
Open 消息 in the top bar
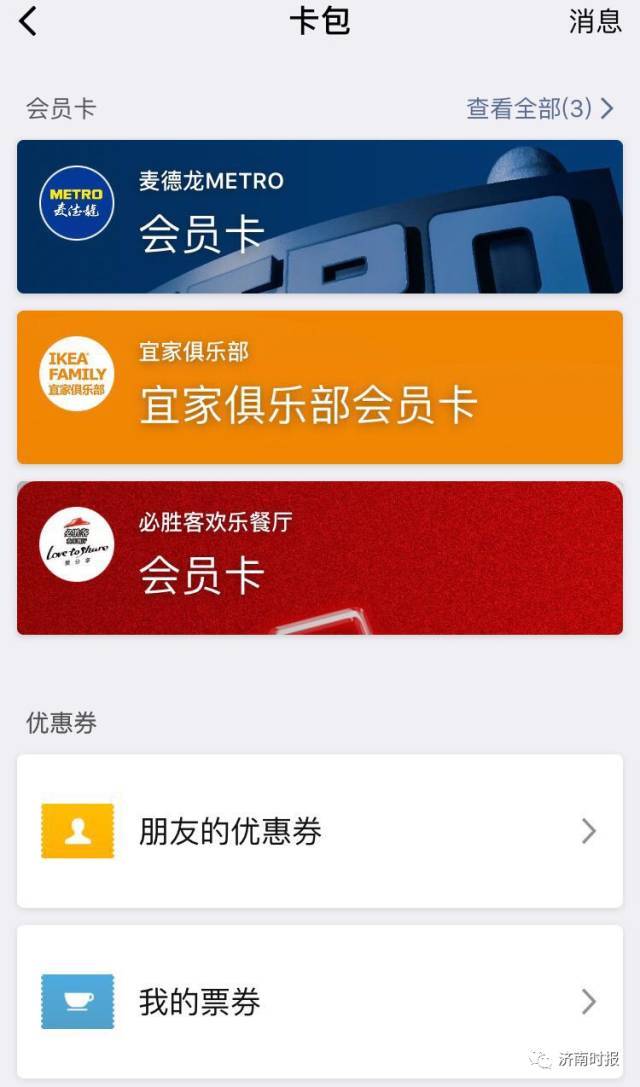click(595, 21)
